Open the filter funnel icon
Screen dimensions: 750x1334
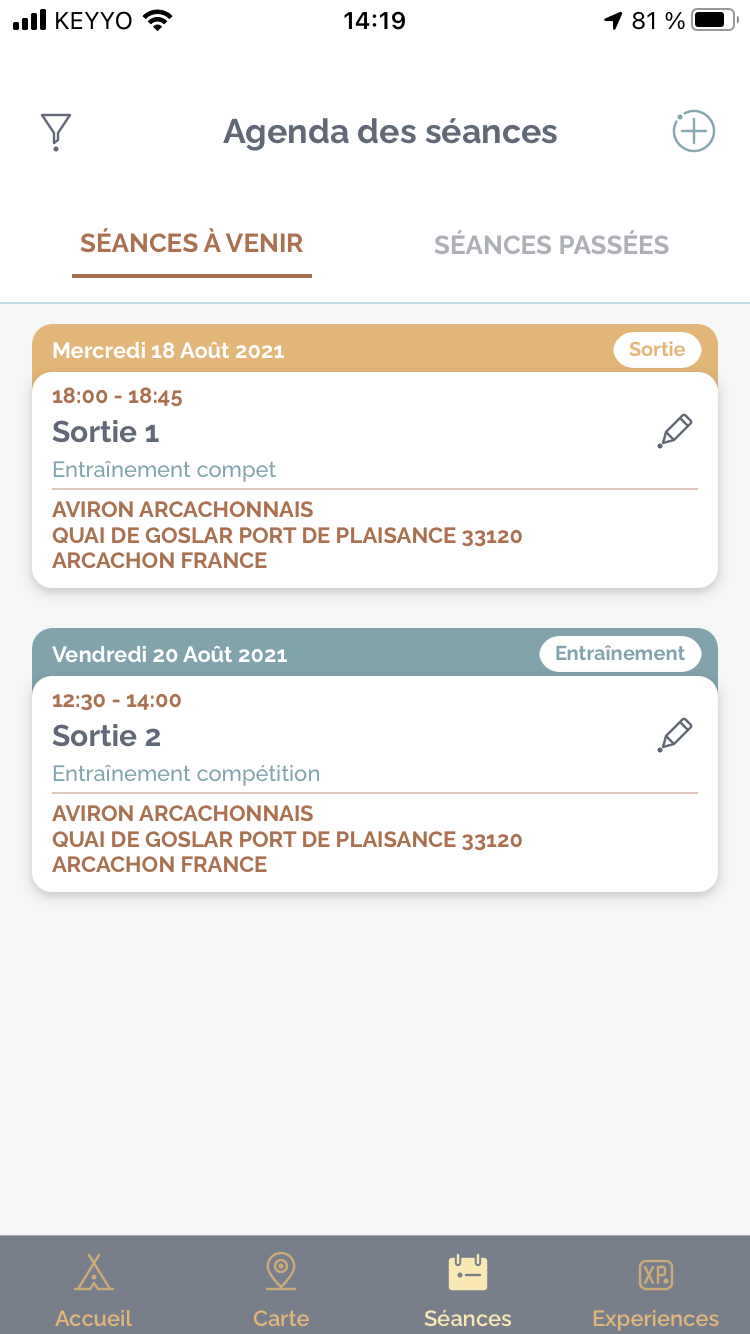click(x=56, y=132)
